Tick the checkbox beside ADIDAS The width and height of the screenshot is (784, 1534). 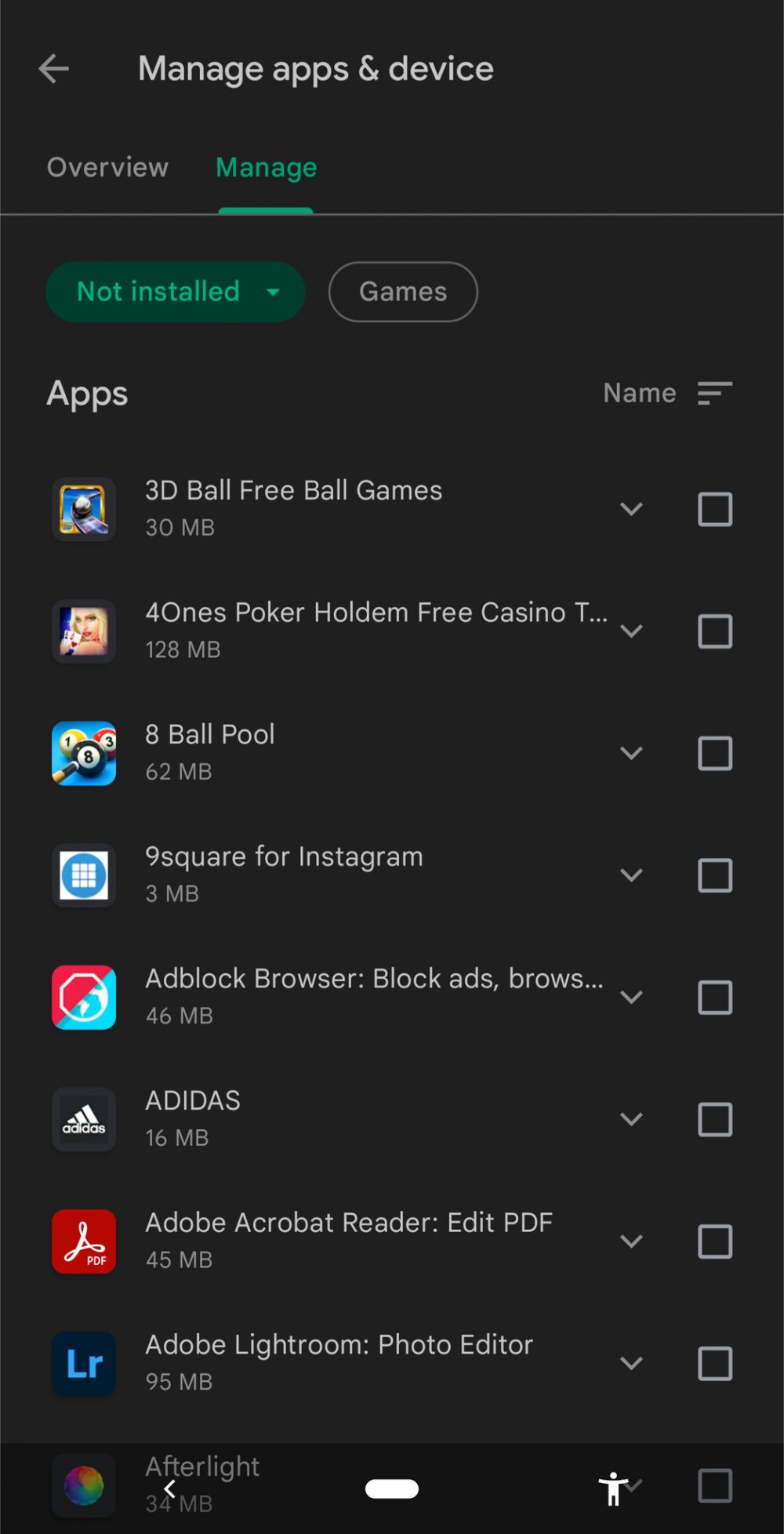pyautogui.click(x=714, y=1120)
